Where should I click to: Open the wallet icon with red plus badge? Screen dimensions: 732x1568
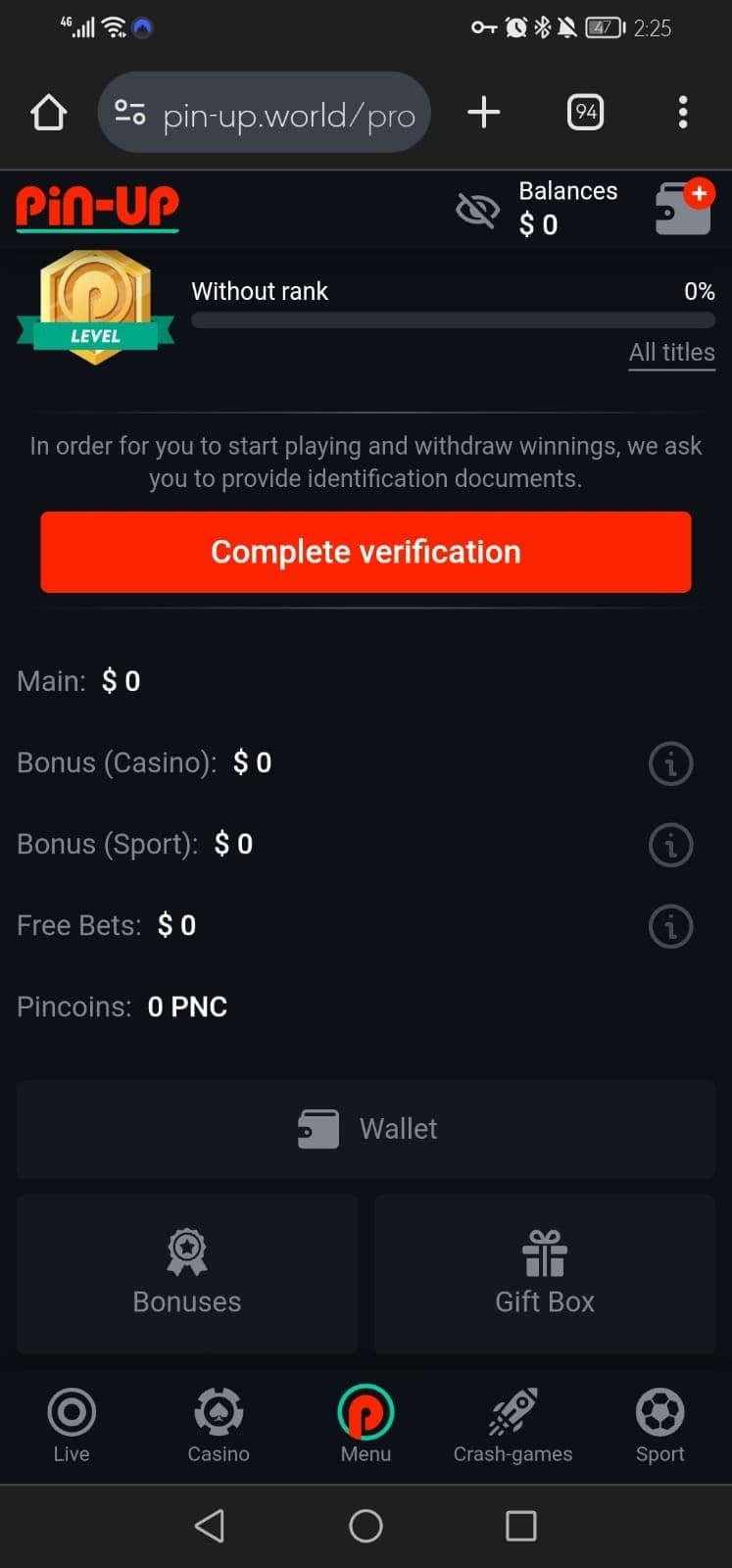683,208
